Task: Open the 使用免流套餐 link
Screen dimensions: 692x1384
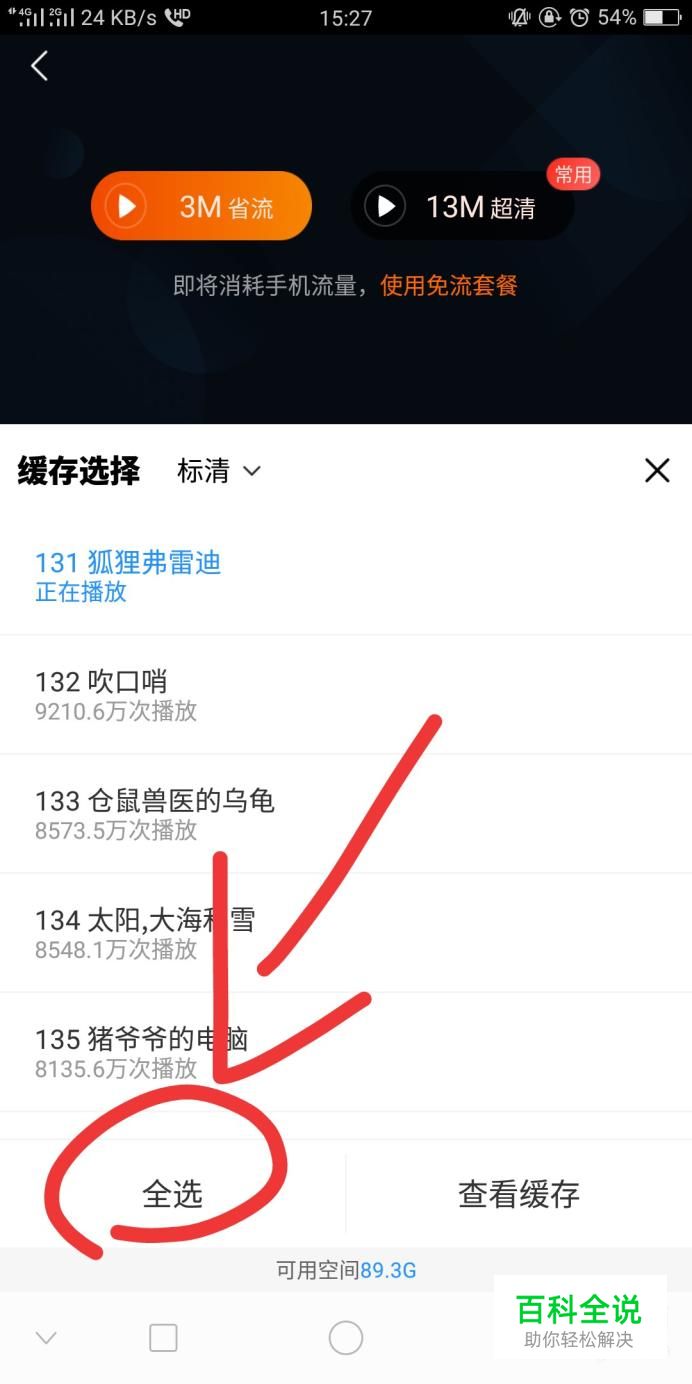Action: (x=449, y=286)
